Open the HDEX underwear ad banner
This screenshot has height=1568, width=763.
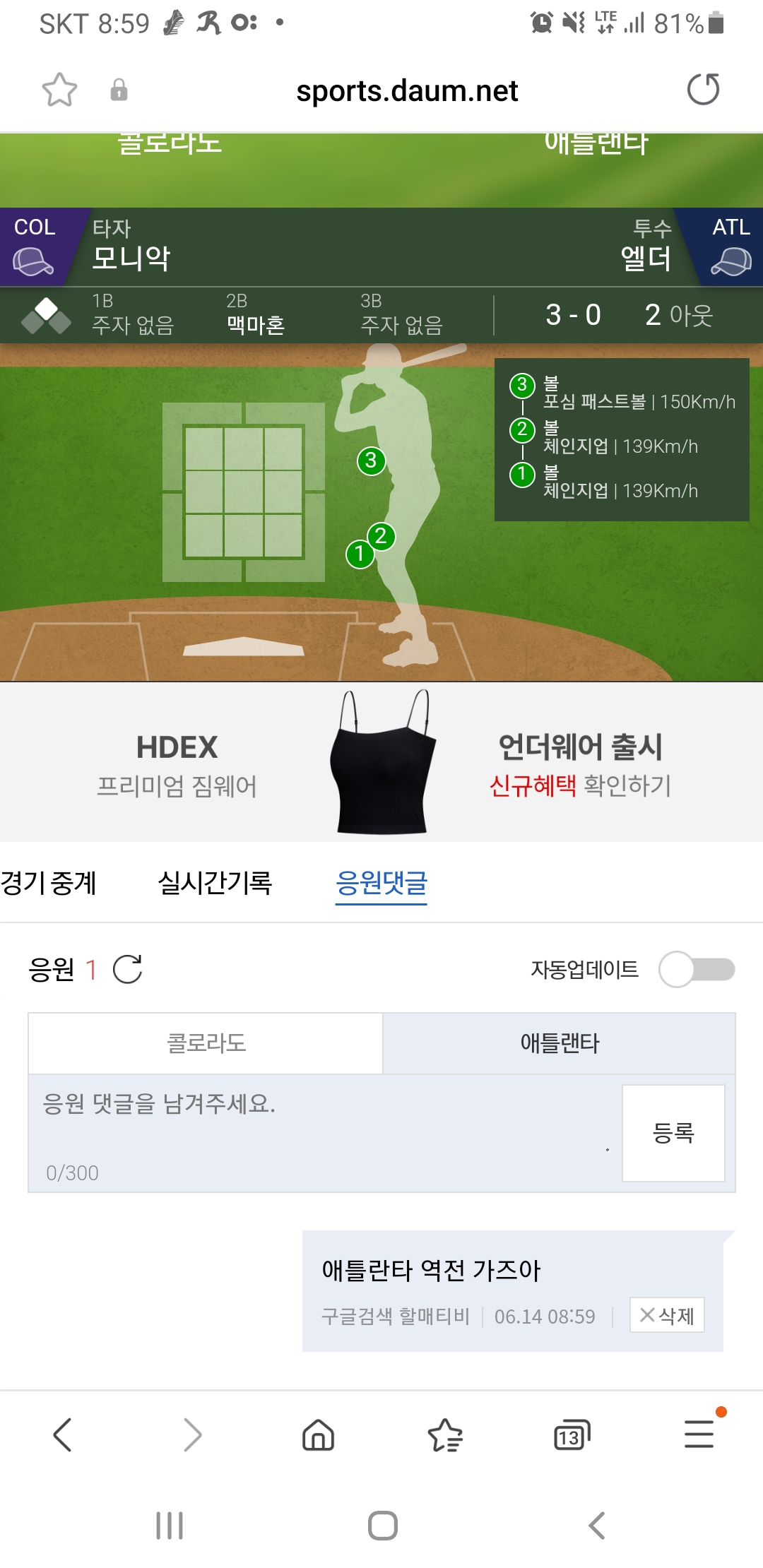click(381, 763)
